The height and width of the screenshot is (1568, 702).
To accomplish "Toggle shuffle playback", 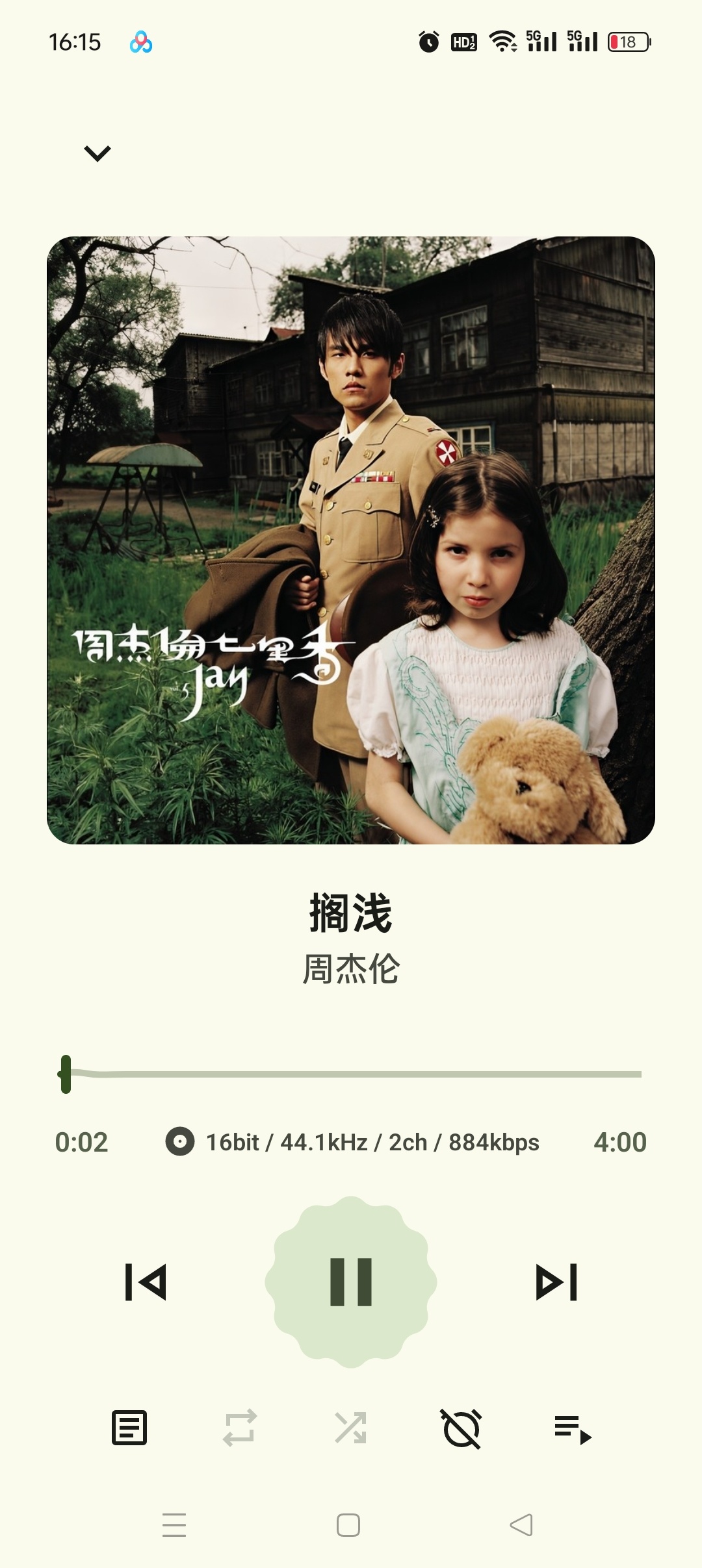I will coord(351,1428).
